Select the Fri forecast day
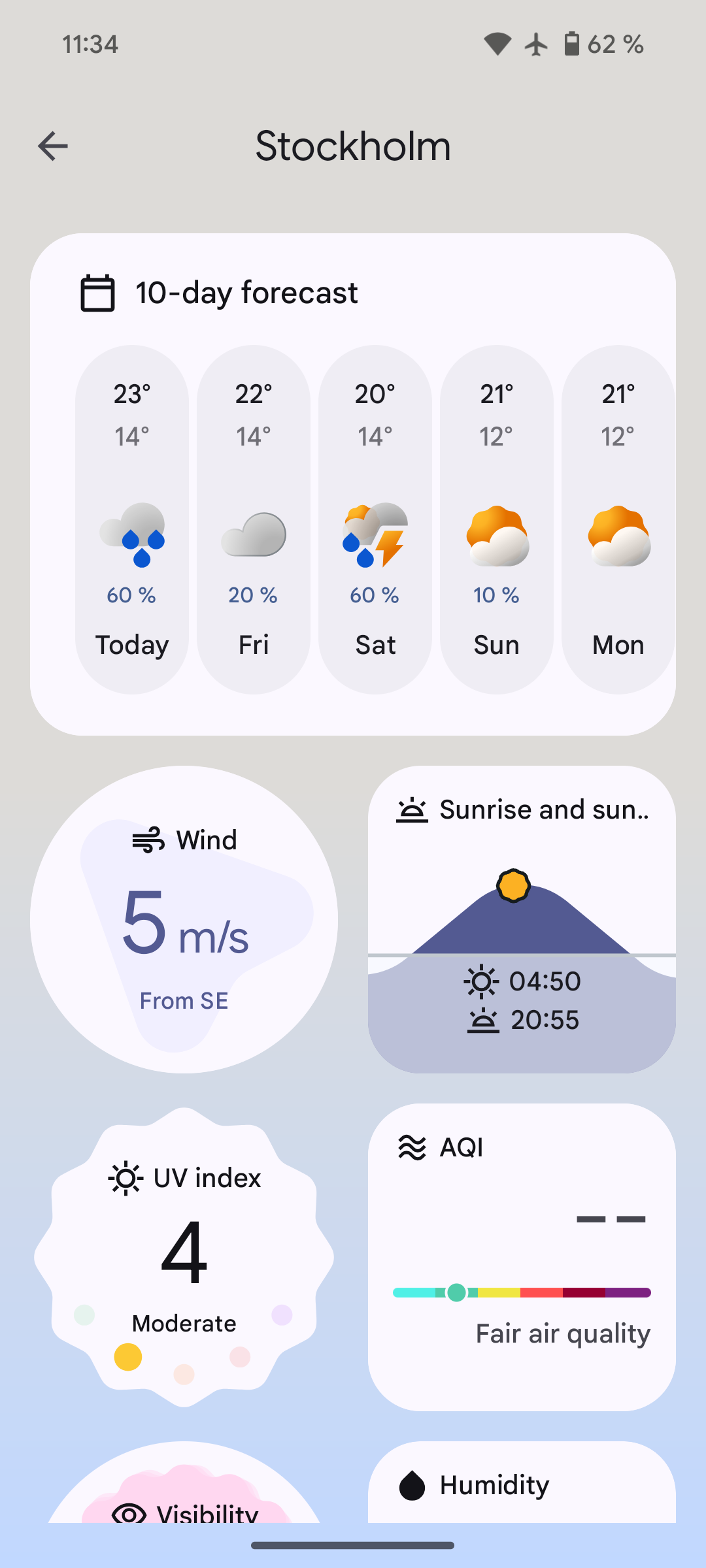 point(254,519)
